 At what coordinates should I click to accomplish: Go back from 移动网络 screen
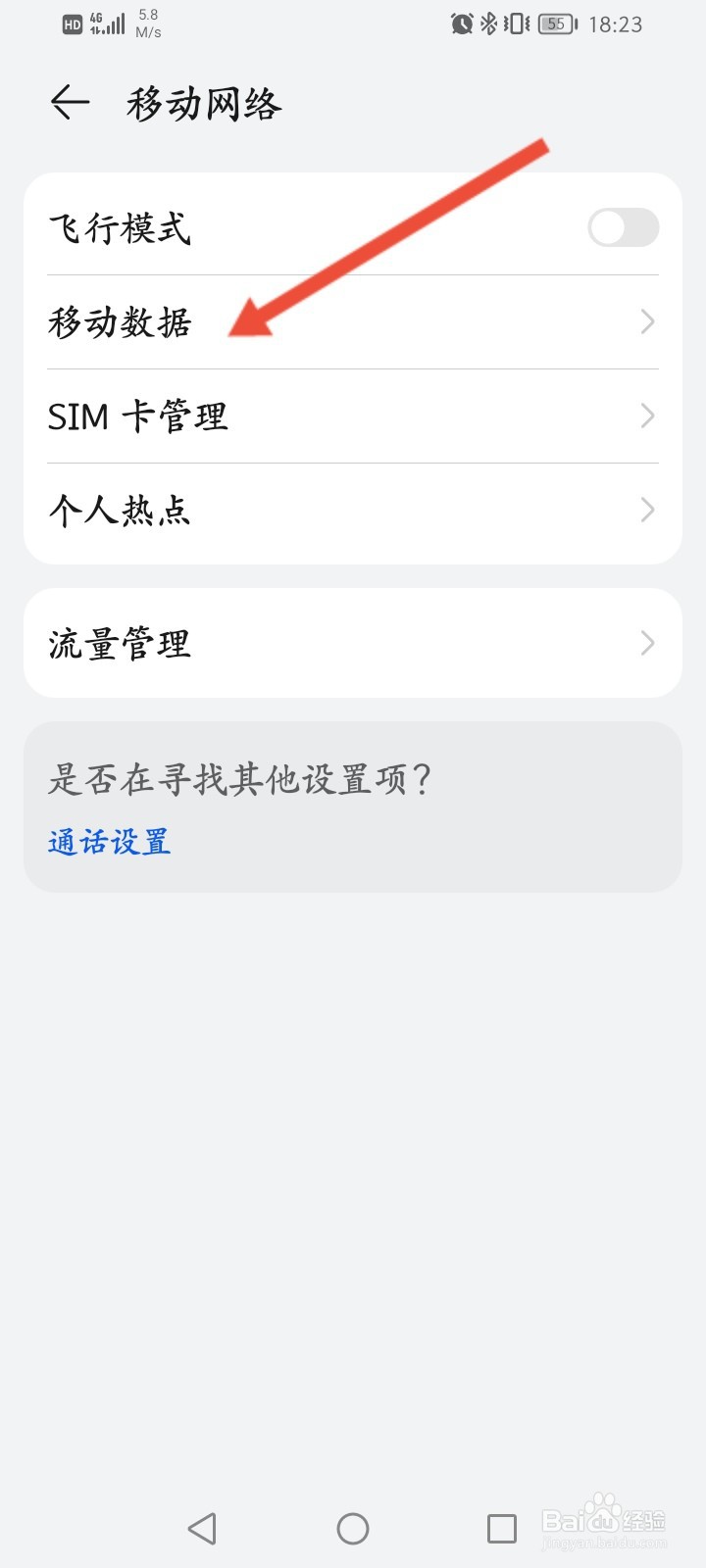[71, 102]
